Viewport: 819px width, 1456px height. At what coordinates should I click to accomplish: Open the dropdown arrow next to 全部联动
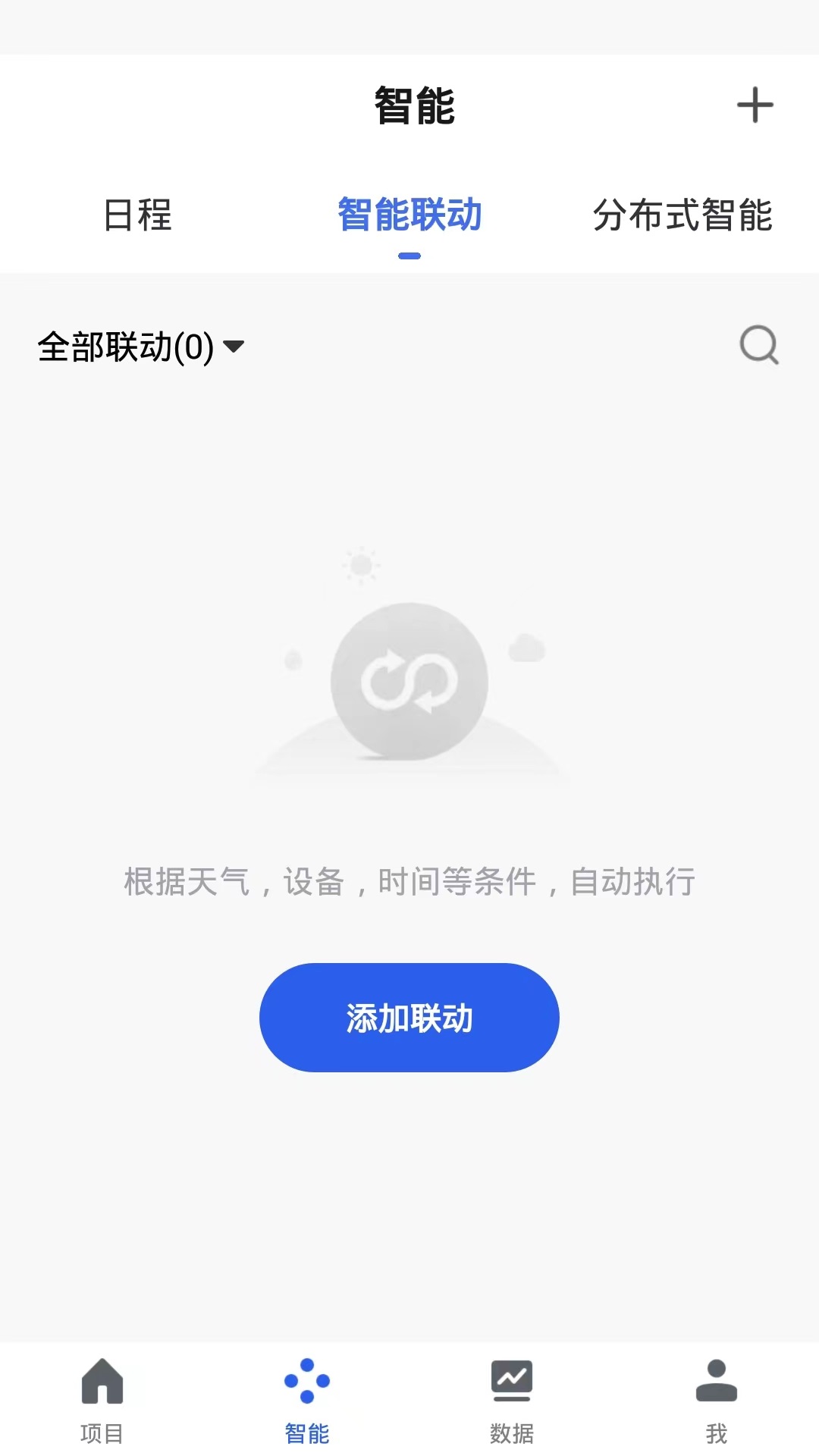[235, 348]
